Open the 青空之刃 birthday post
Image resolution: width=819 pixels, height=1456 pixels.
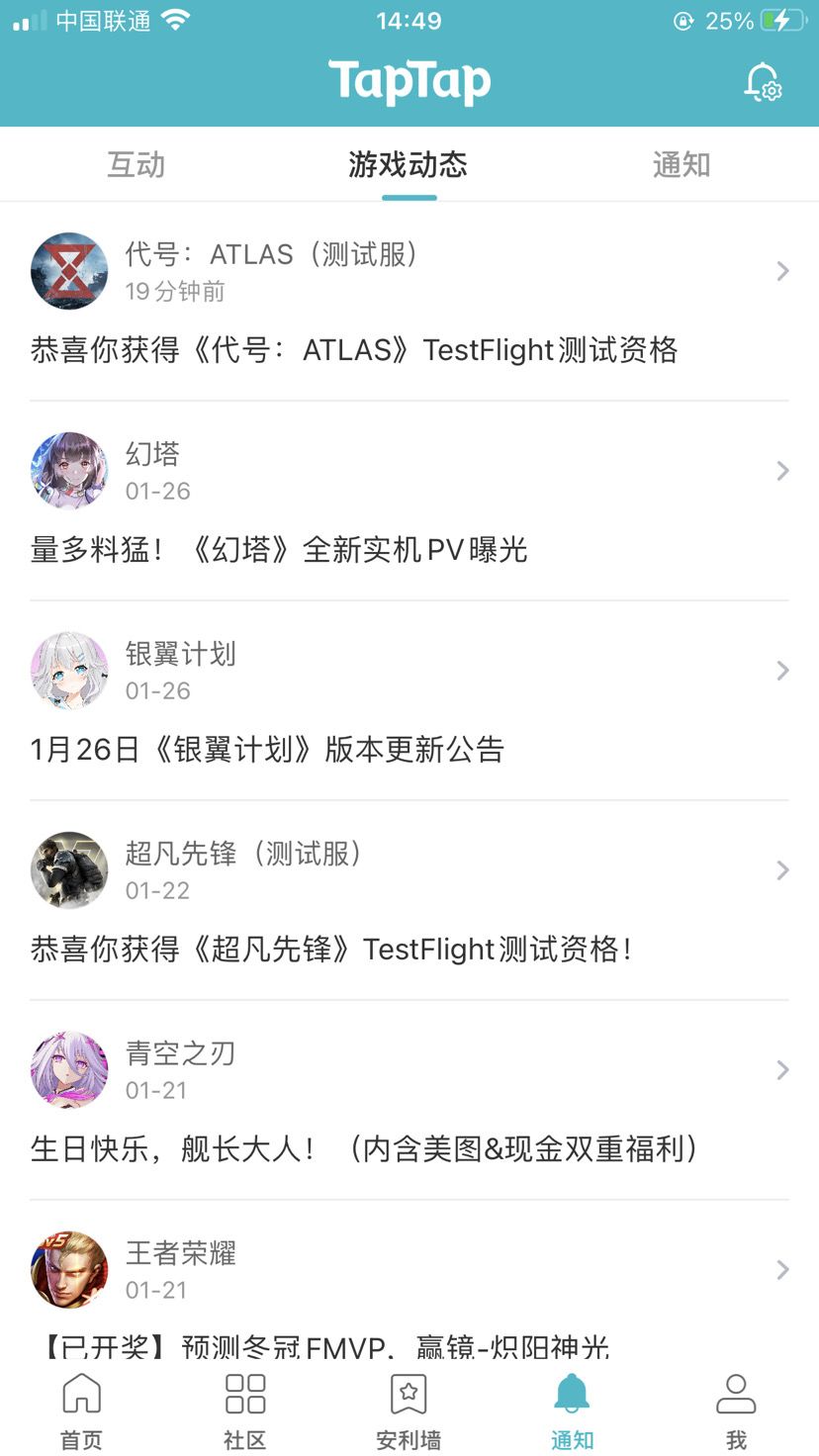[x=364, y=1148]
